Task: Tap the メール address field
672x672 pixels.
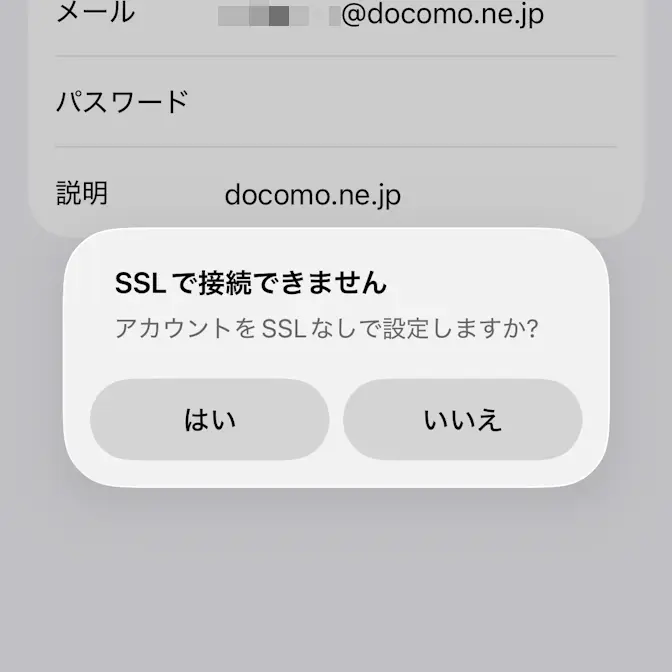Action: click(400, 15)
